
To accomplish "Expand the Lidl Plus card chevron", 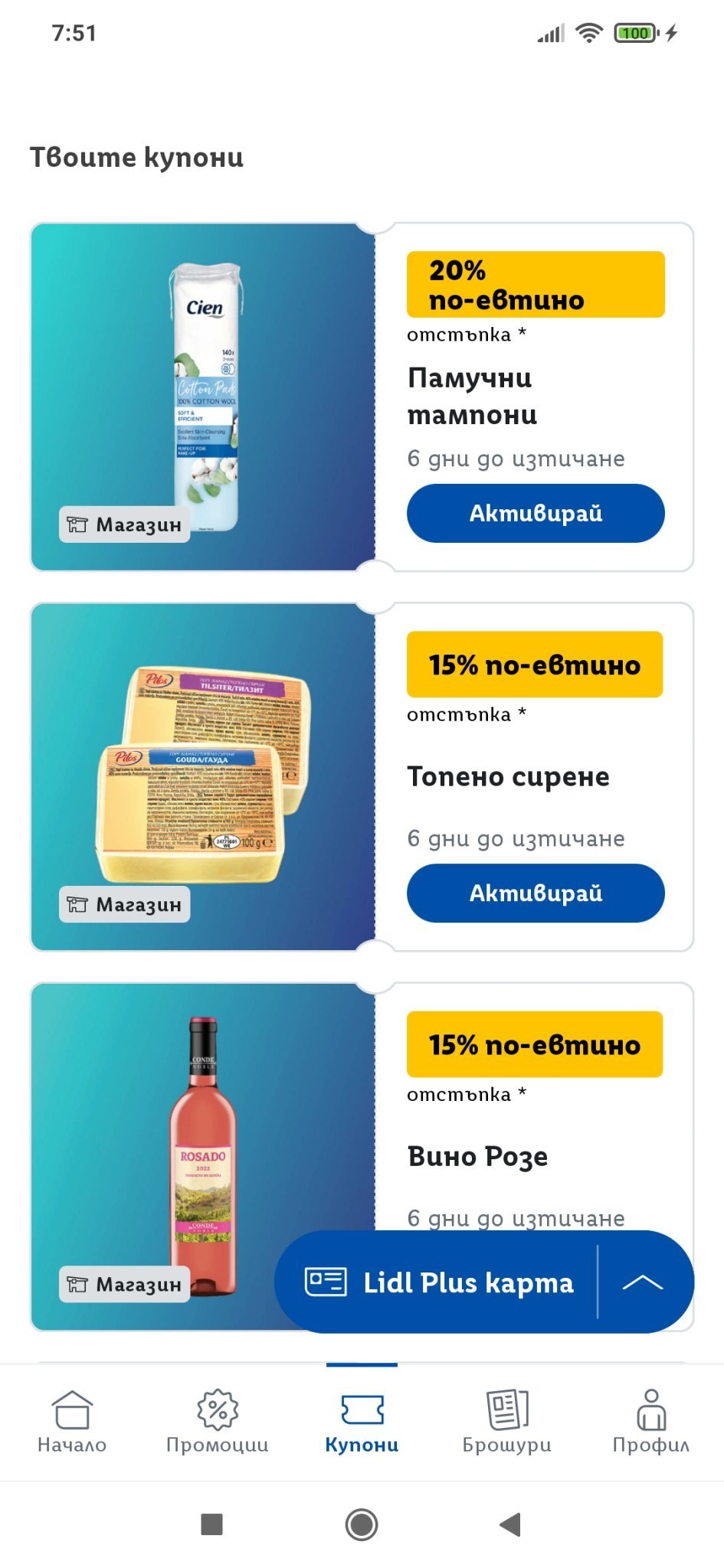I will tap(643, 1282).
